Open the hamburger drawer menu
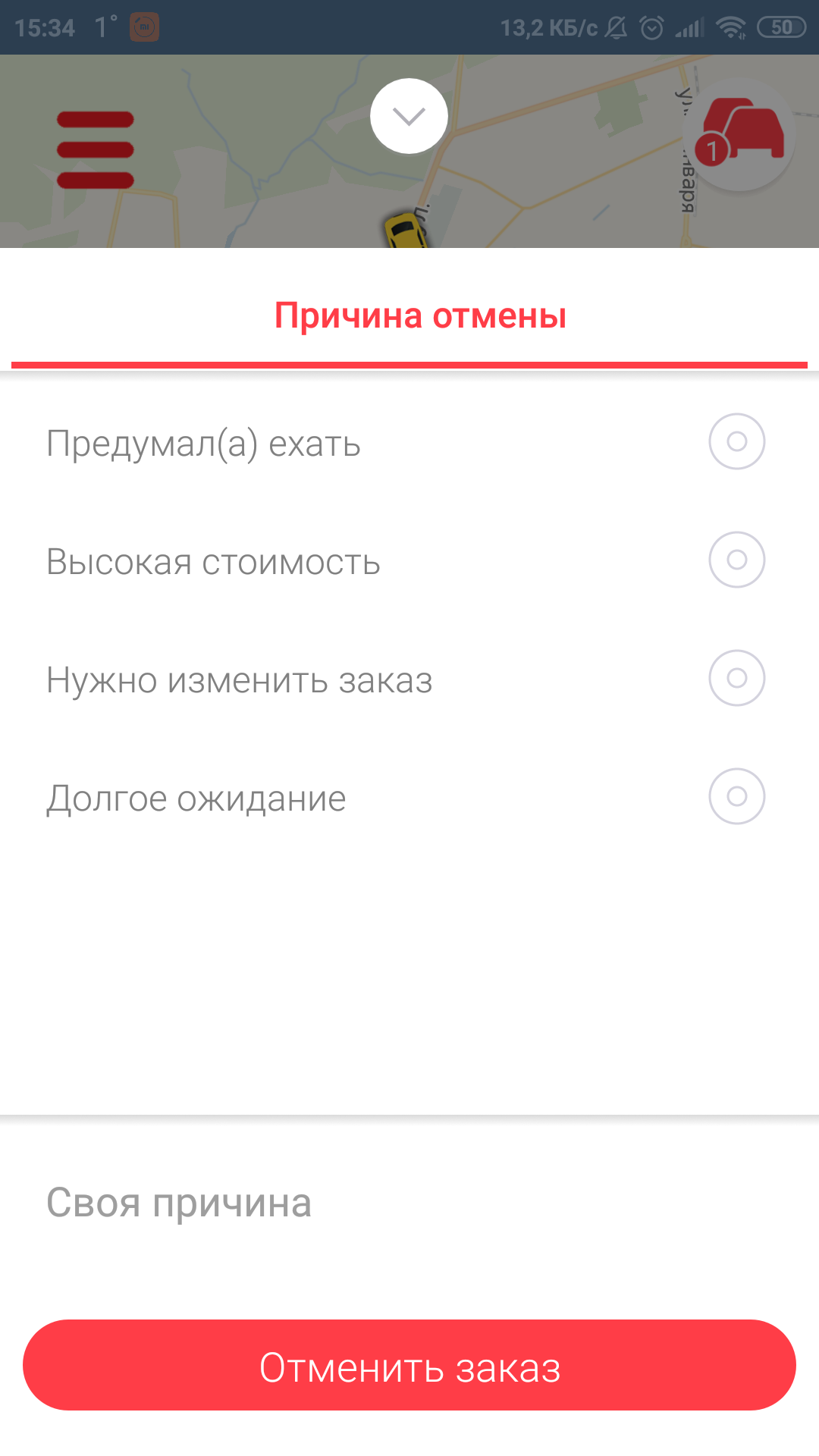The width and height of the screenshot is (819, 1456). click(96, 149)
